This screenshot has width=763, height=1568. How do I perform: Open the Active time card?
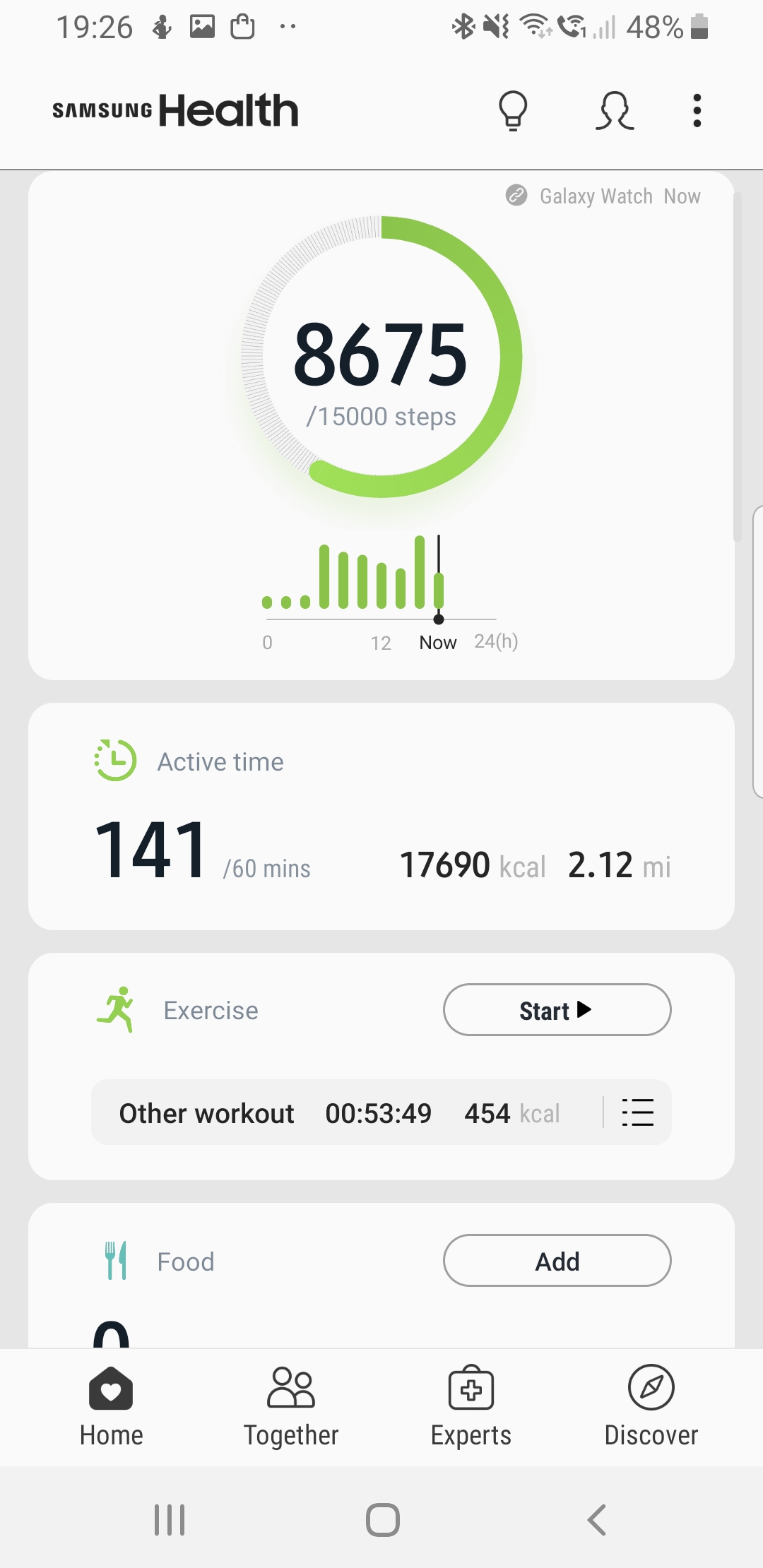click(x=381, y=816)
